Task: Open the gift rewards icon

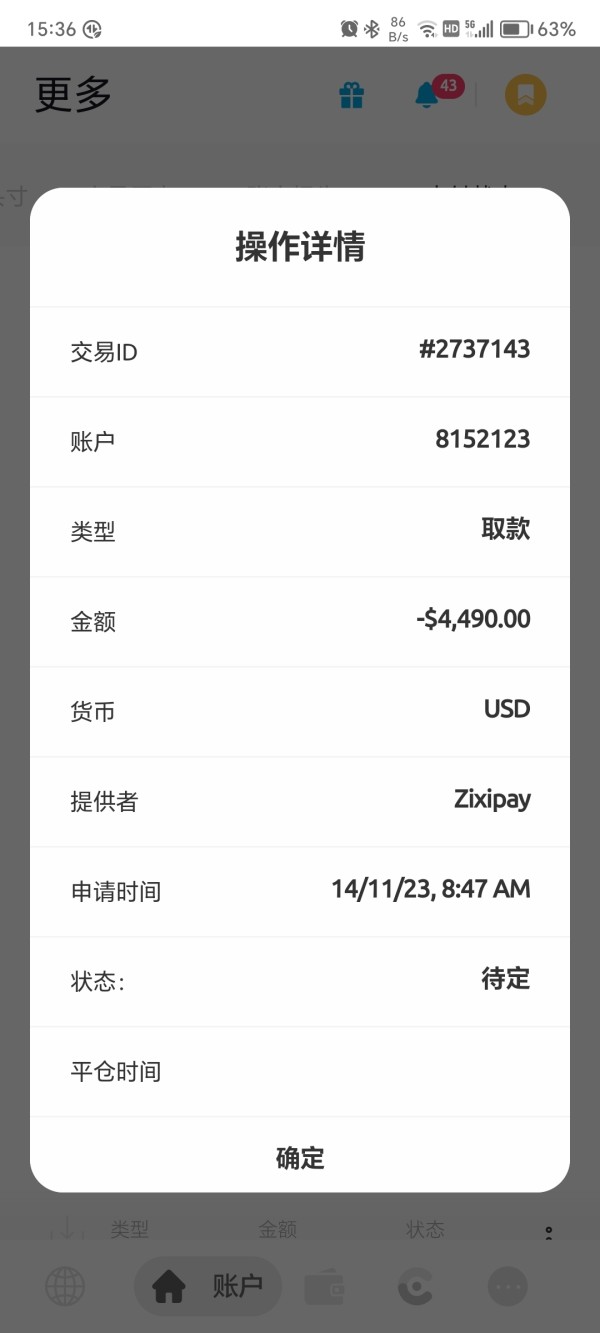Action: tap(351, 96)
